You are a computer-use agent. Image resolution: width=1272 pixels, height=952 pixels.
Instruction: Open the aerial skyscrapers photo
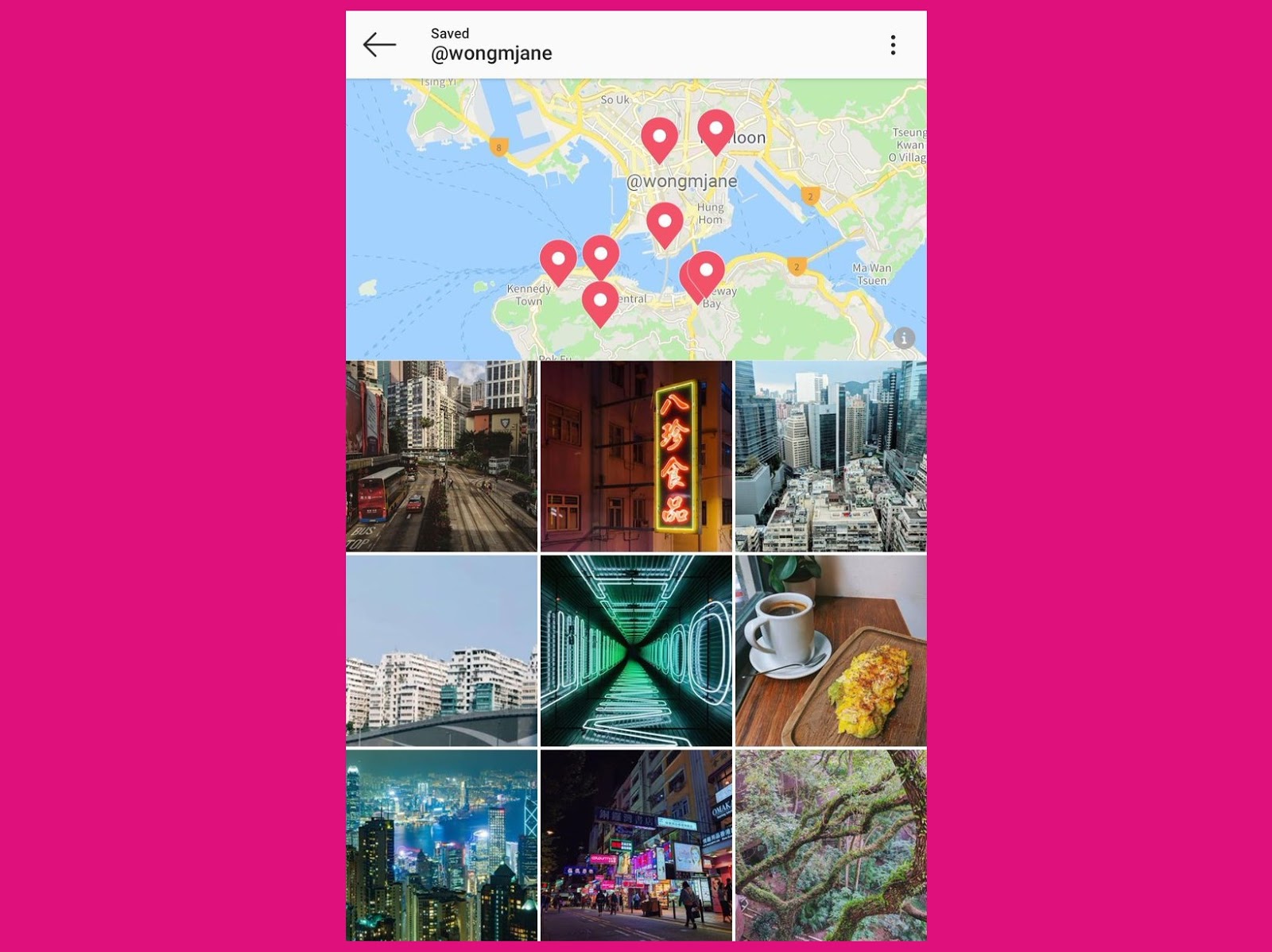click(831, 456)
